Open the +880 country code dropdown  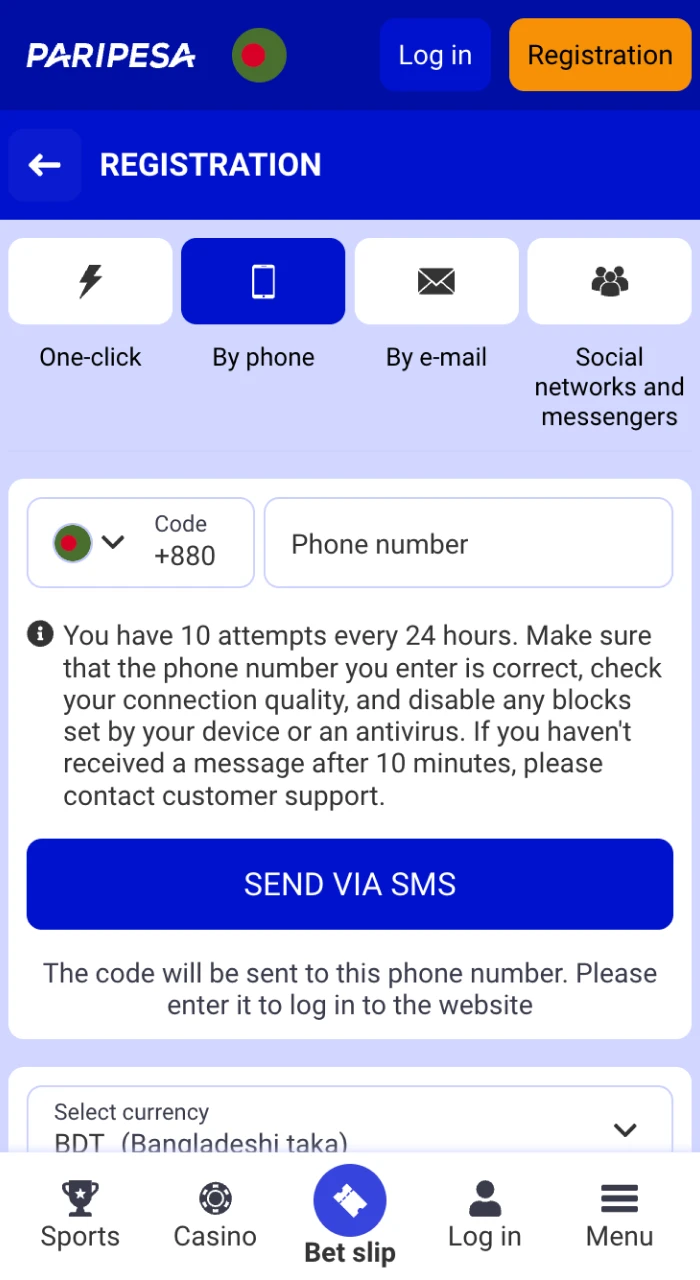coord(140,543)
